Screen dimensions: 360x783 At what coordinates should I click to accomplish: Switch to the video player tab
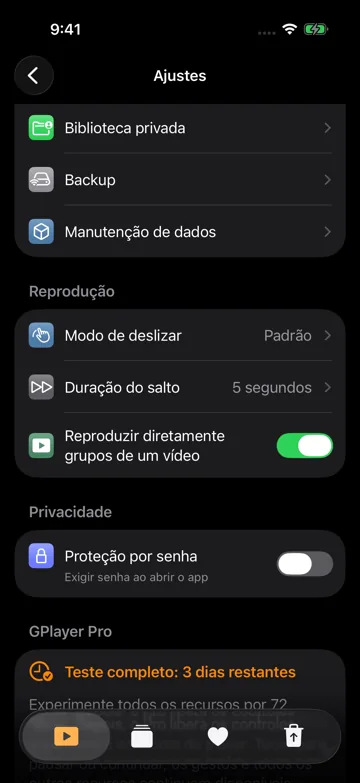(x=66, y=736)
